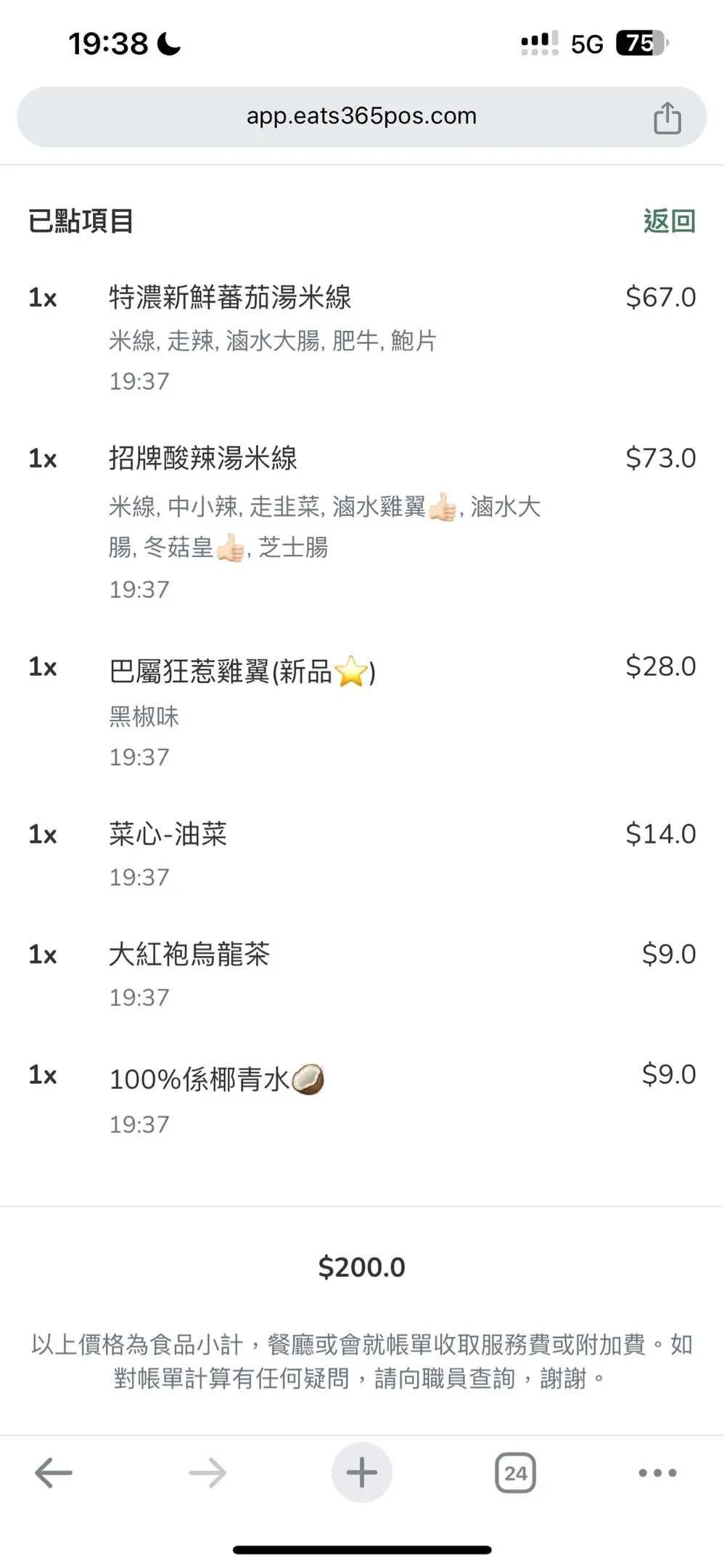Open the browser's three-dot menu
The image size is (724, 1568).
click(657, 1473)
